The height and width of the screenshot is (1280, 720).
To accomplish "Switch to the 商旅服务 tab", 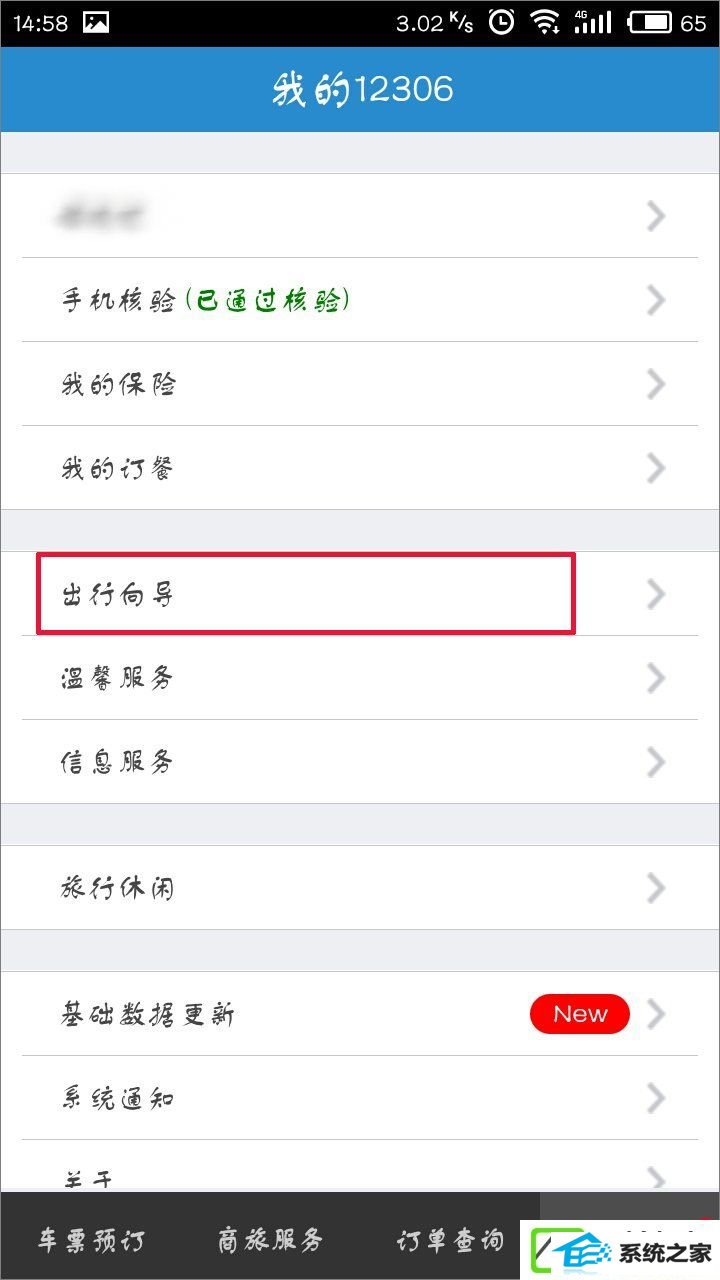I will point(270,1240).
